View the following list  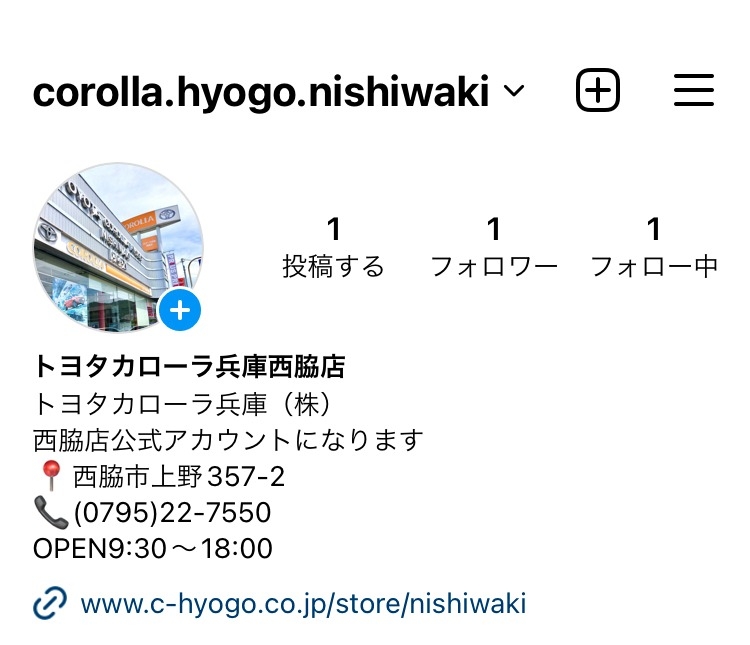click(x=653, y=248)
